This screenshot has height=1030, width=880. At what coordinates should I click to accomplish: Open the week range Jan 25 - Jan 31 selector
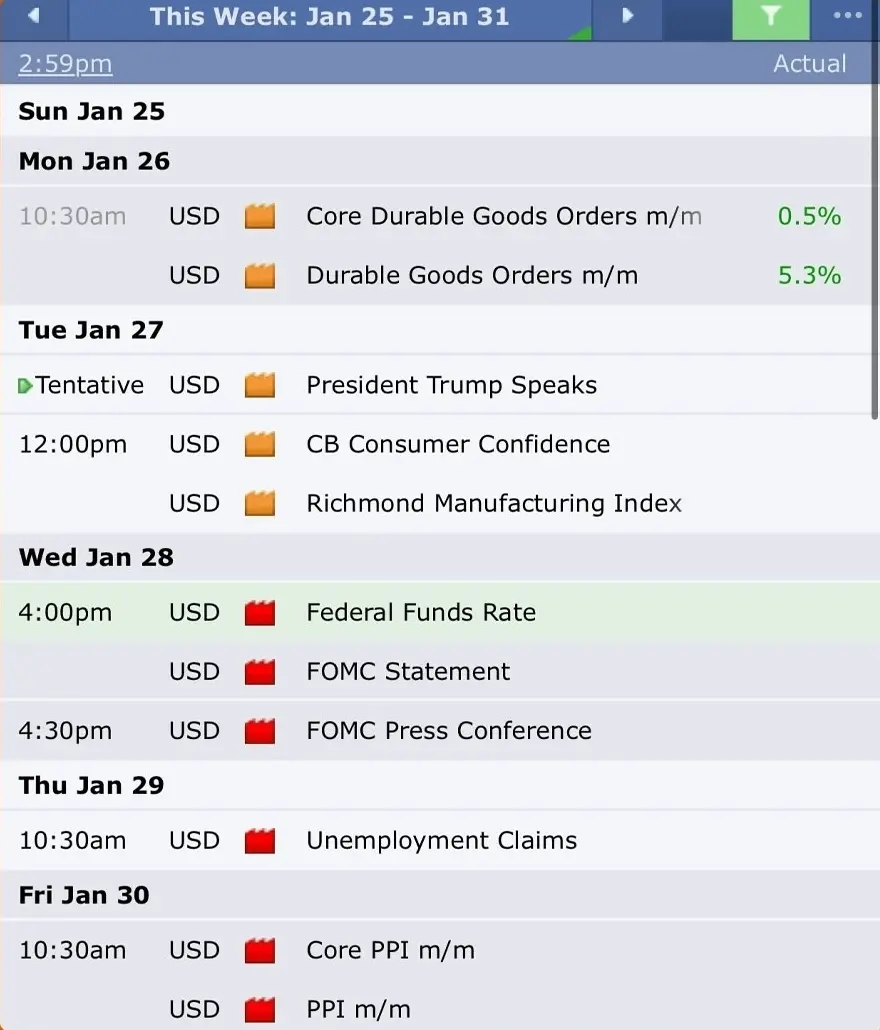[x=329, y=17]
